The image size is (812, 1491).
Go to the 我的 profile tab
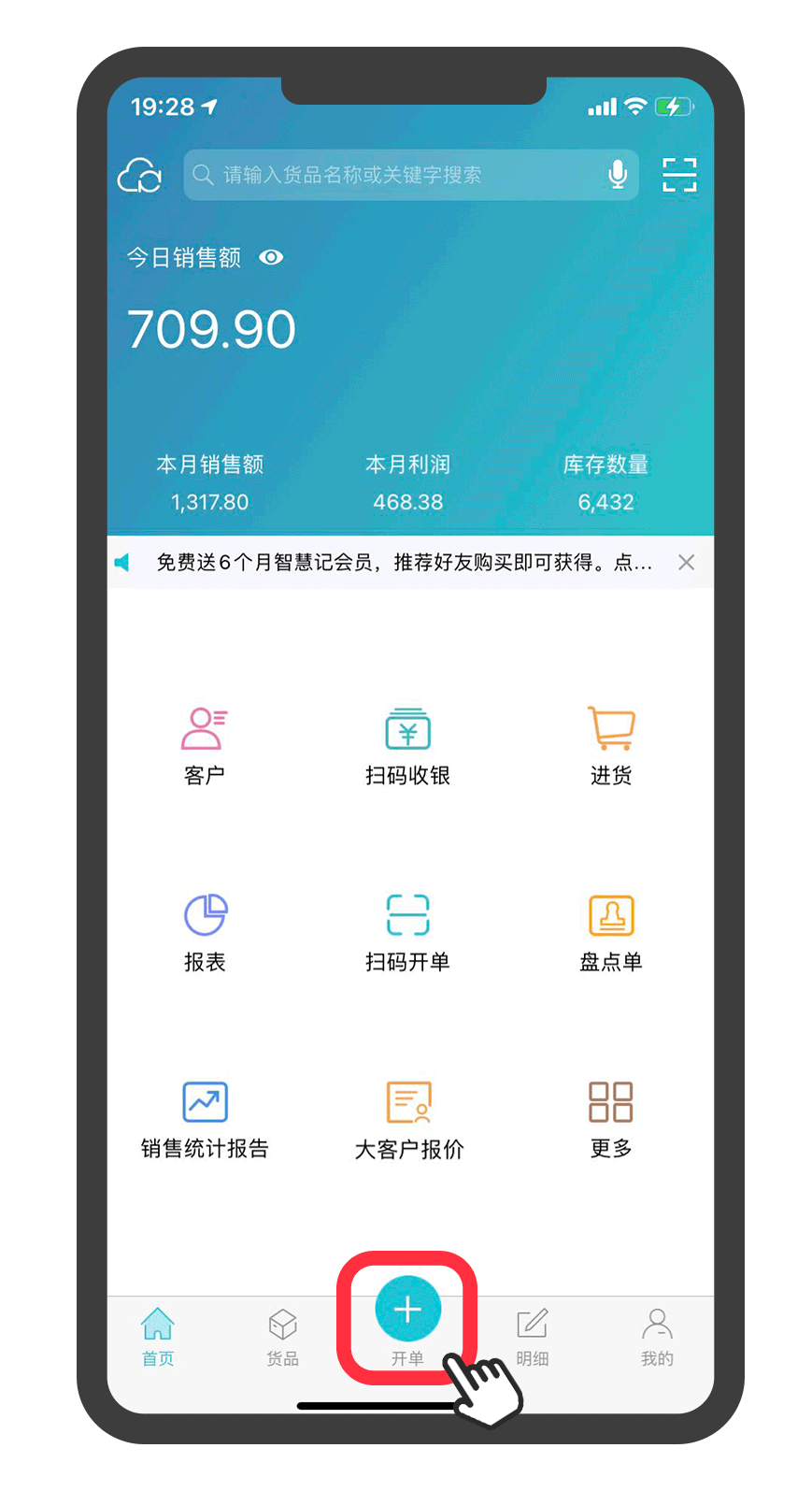tap(657, 1337)
